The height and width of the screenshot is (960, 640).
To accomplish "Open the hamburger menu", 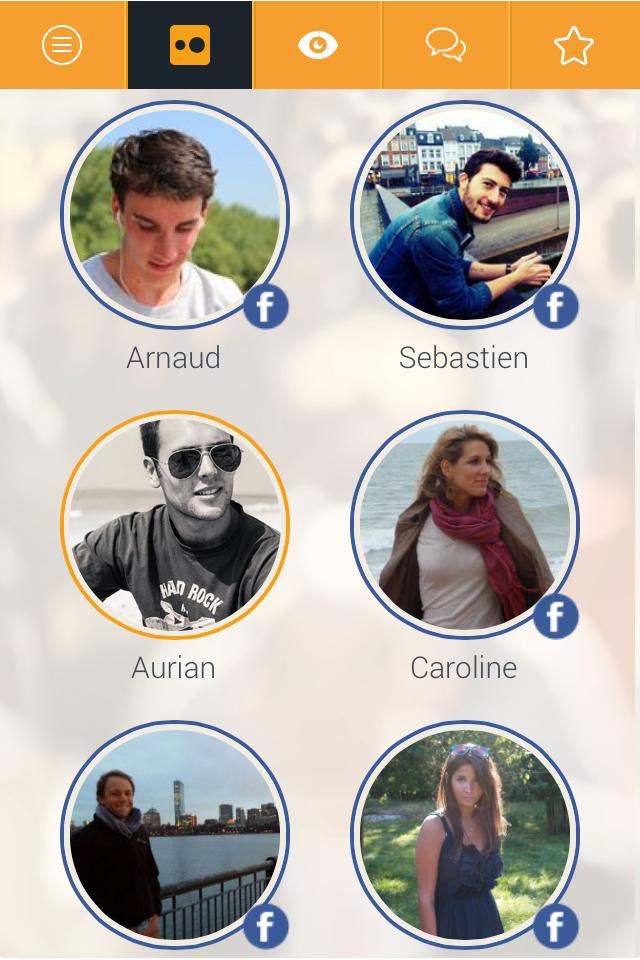I will point(62,45).
